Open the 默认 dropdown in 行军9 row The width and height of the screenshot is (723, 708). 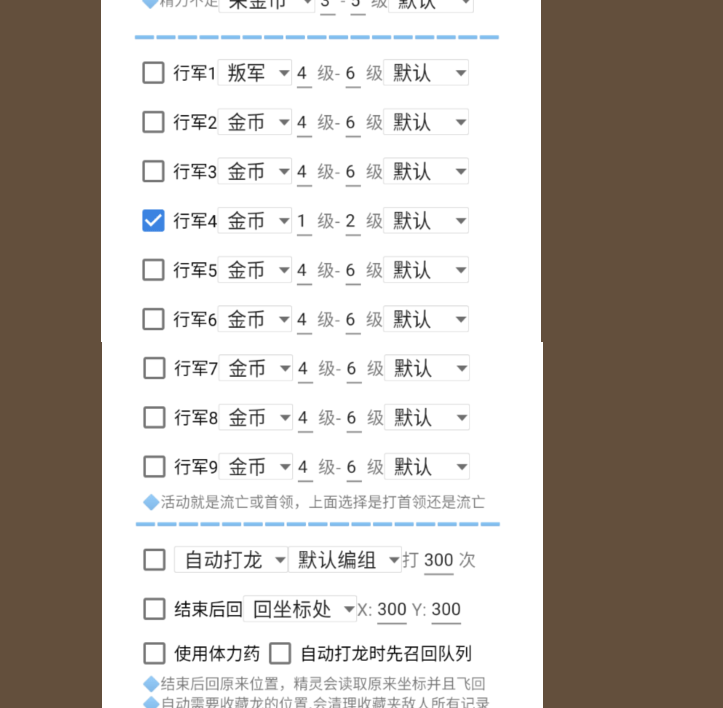[x=427, y=467]
